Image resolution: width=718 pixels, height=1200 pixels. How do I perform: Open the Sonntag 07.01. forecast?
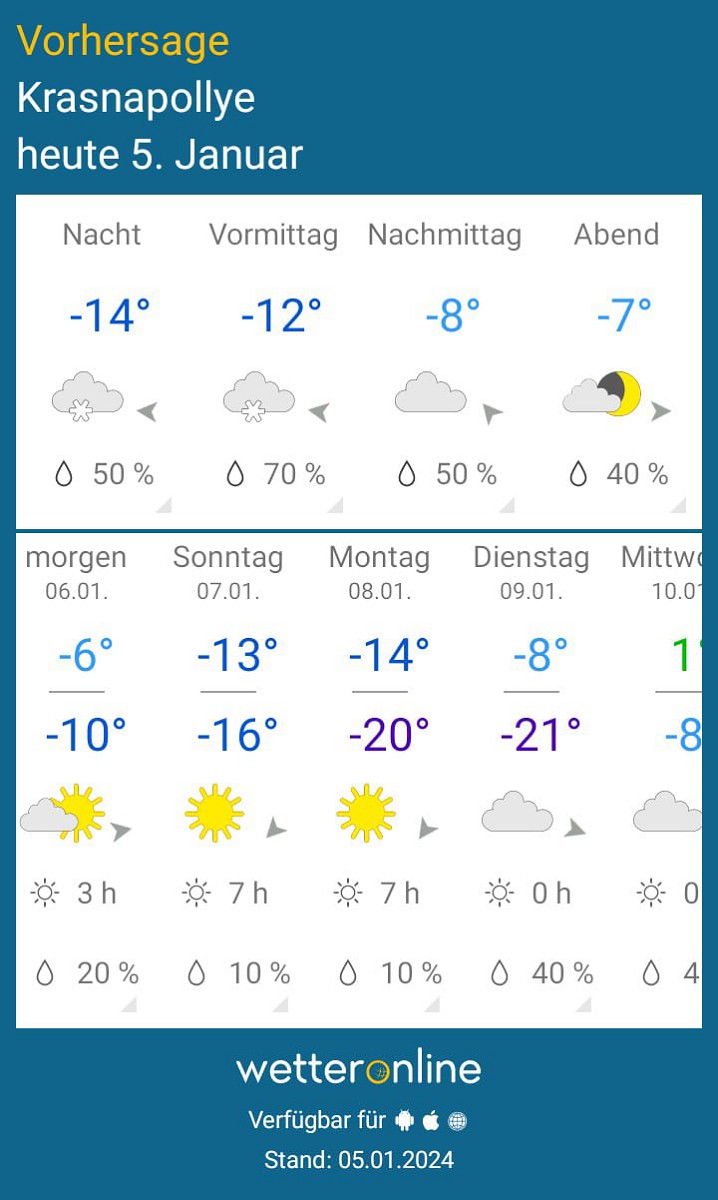click(x=228, y=778)
